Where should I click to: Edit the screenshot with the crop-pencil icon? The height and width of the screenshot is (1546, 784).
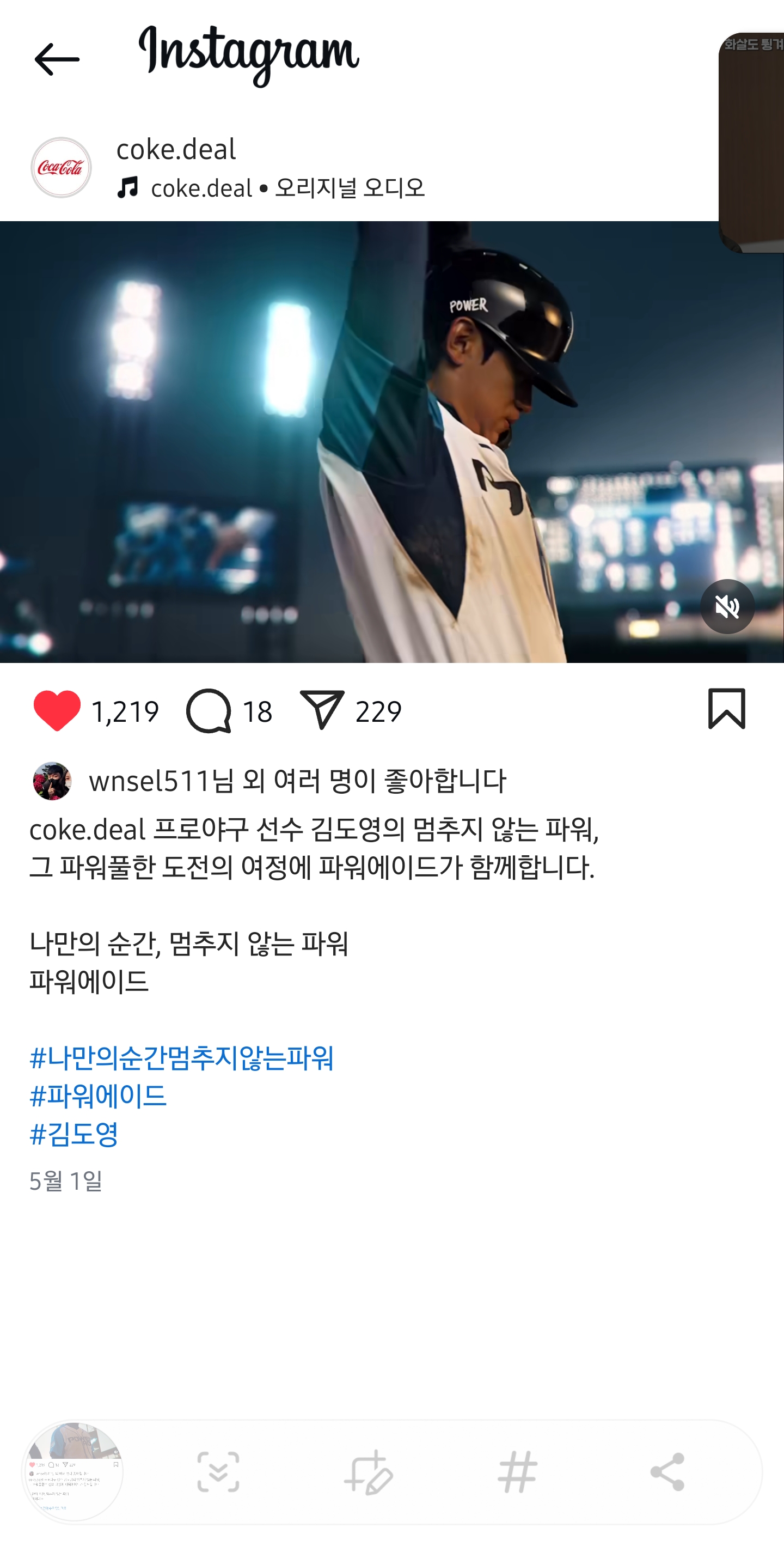click(x=367, y=1471)
